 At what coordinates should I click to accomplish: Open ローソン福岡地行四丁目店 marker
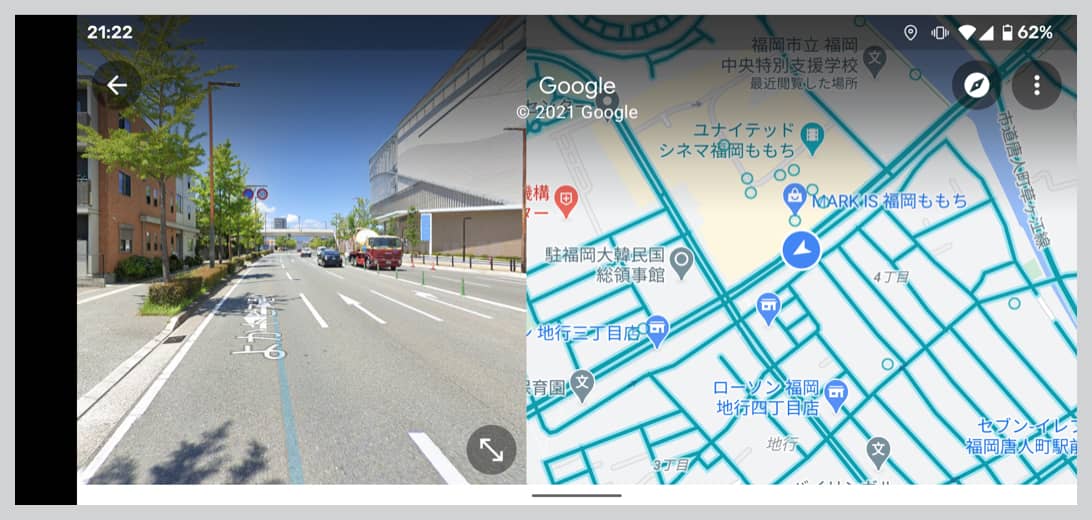(x=836, y=392)
